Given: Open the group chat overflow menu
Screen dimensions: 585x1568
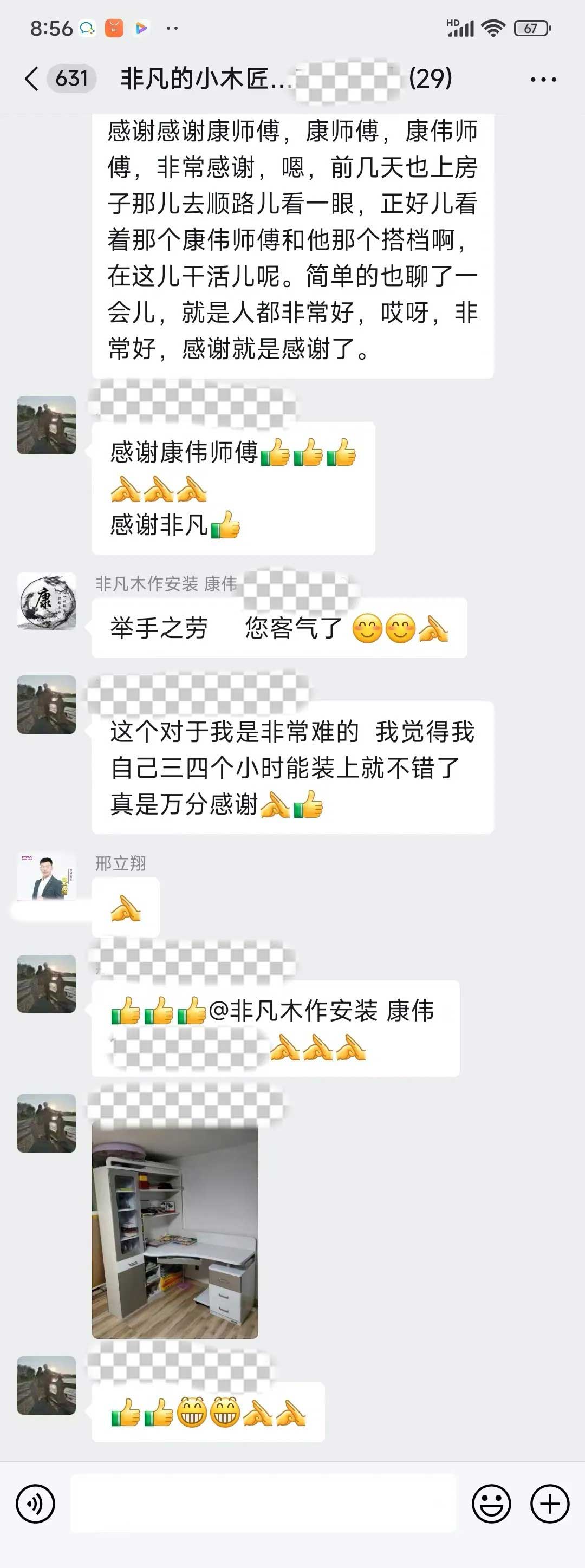Looking at the screenshot, I should [542, 80].
